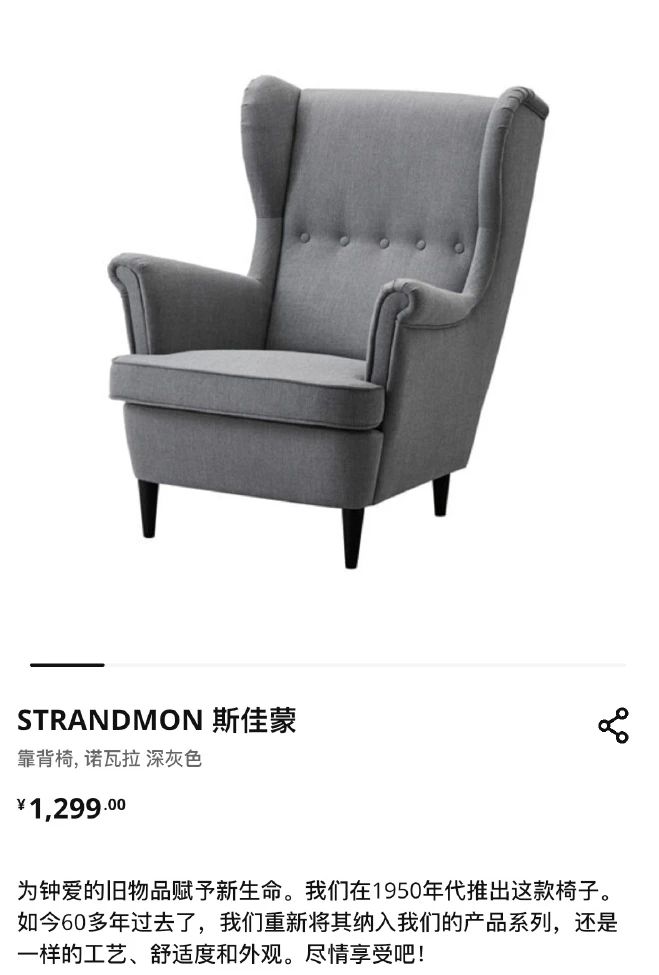Screen dimensions: 659x975
Task: Share the STRANDMON product
Action: click(x=613, y=726)
